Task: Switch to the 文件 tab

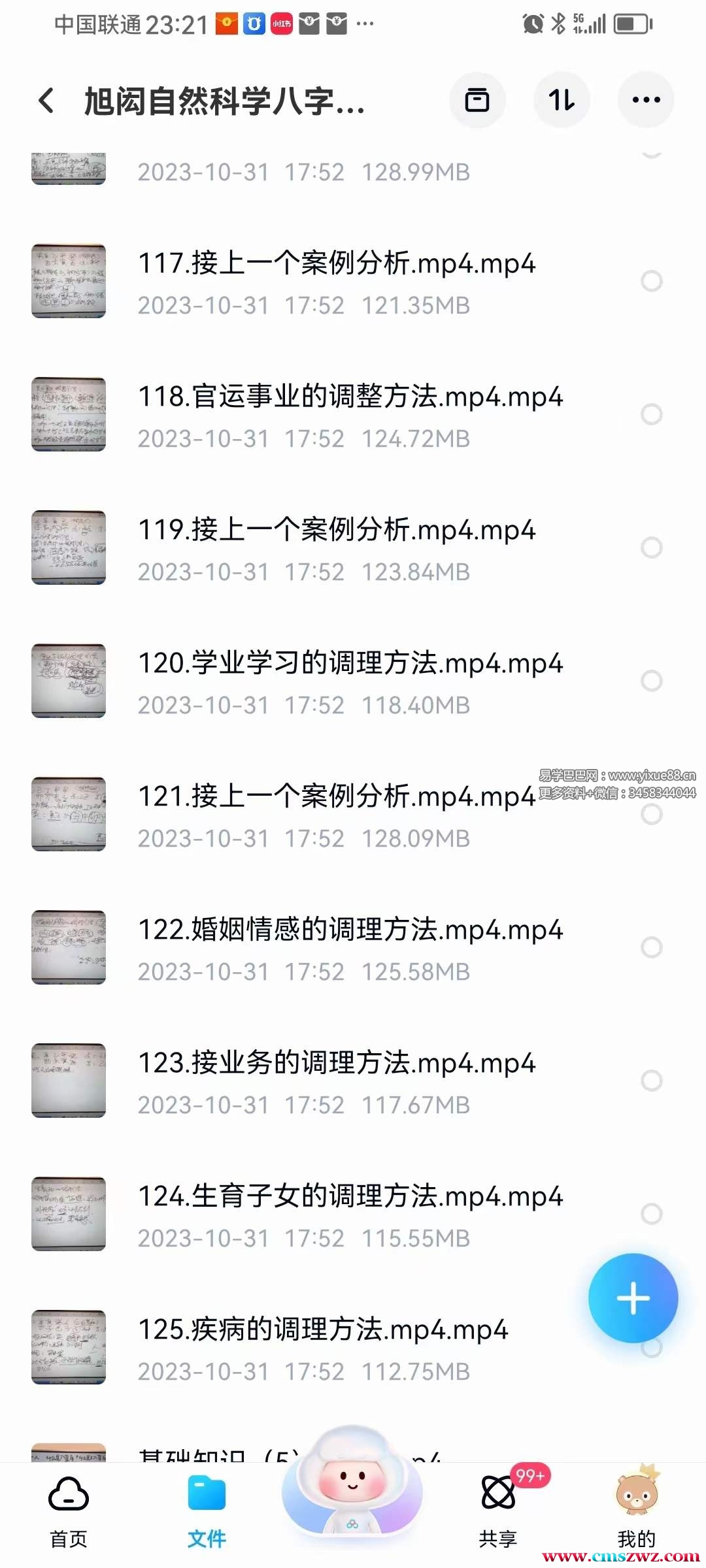Action: [x=207, y=1511]
